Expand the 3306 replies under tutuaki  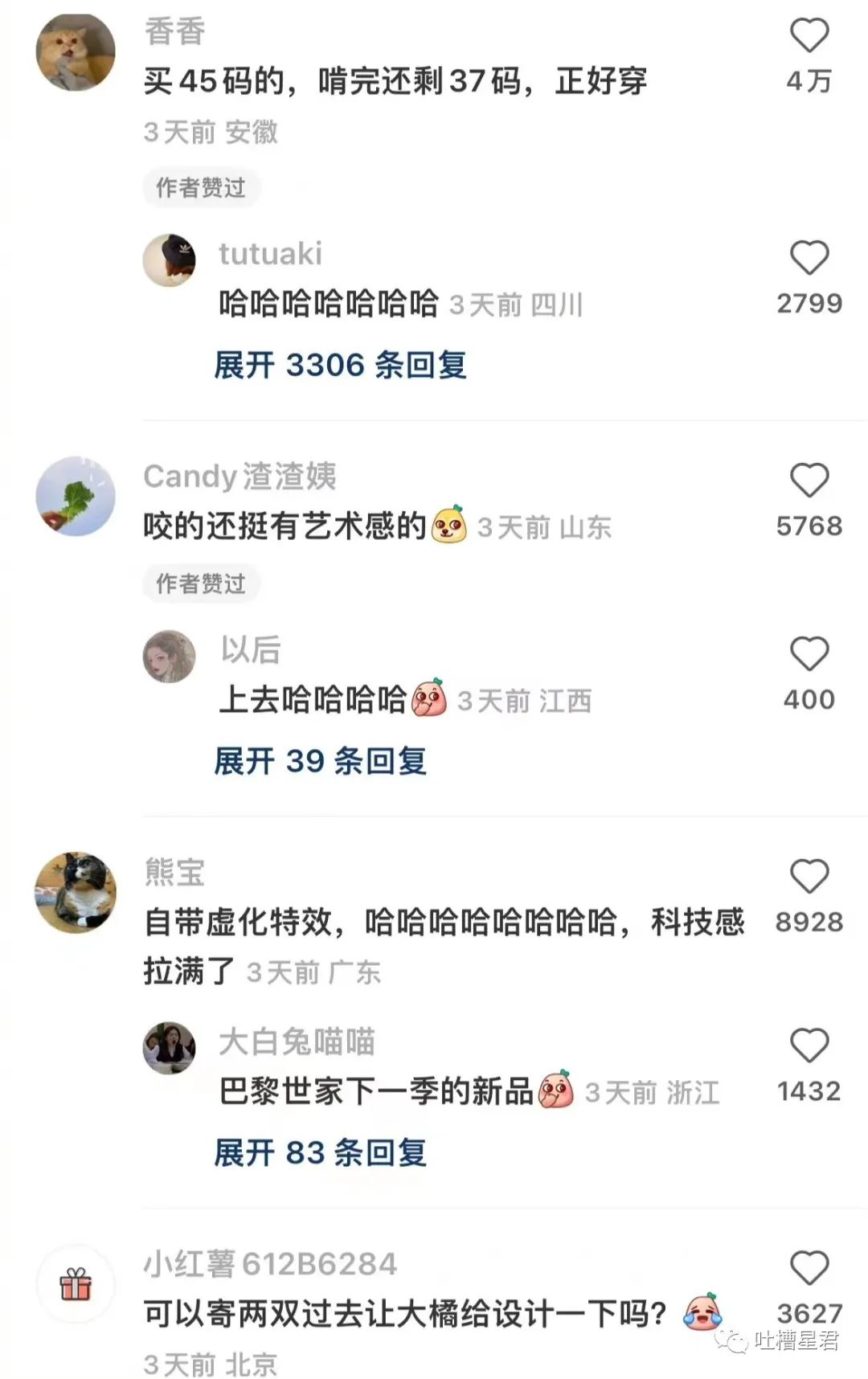tap(340, 366)
